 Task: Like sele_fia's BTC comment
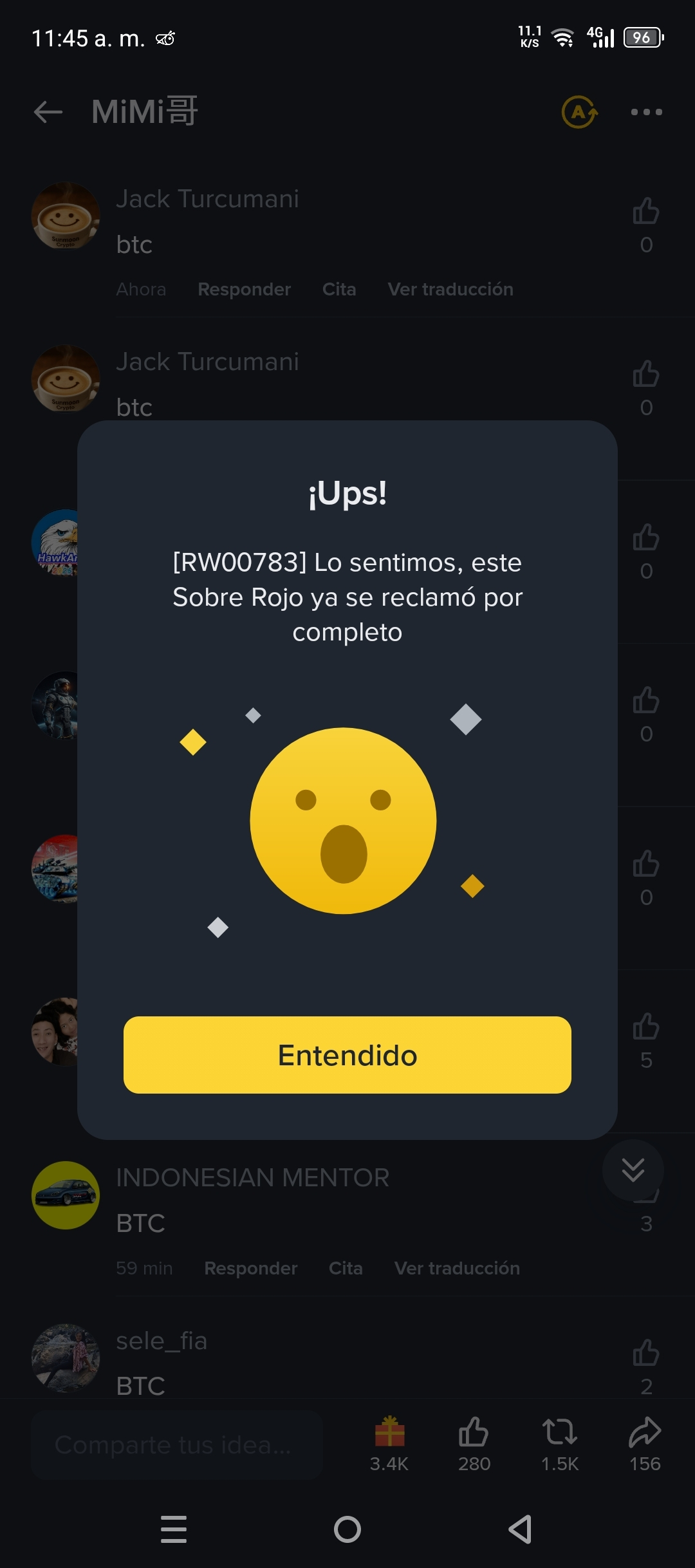[646, 1352]
